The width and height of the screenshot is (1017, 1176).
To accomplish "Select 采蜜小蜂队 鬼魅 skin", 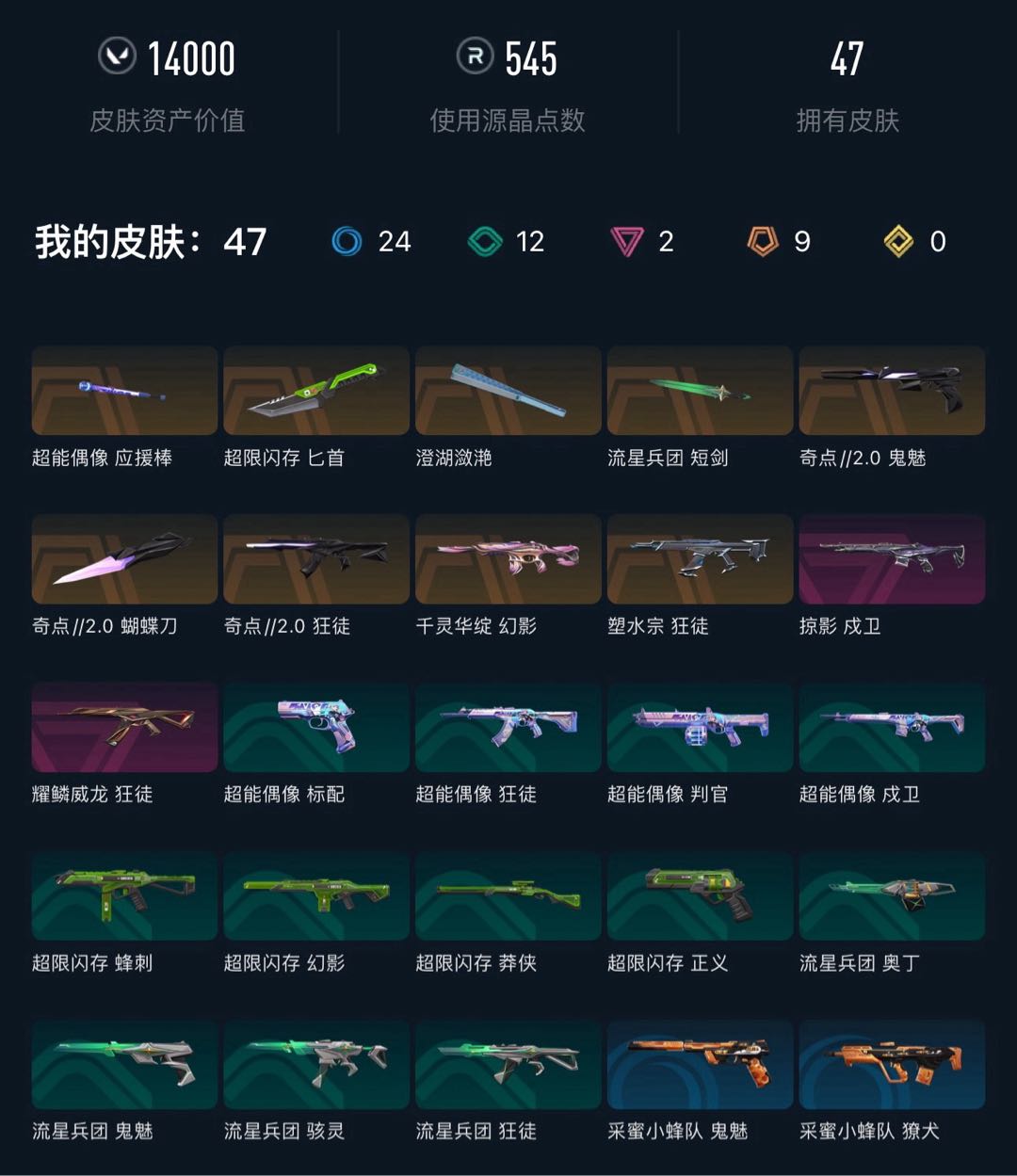I will [700, 1064].
